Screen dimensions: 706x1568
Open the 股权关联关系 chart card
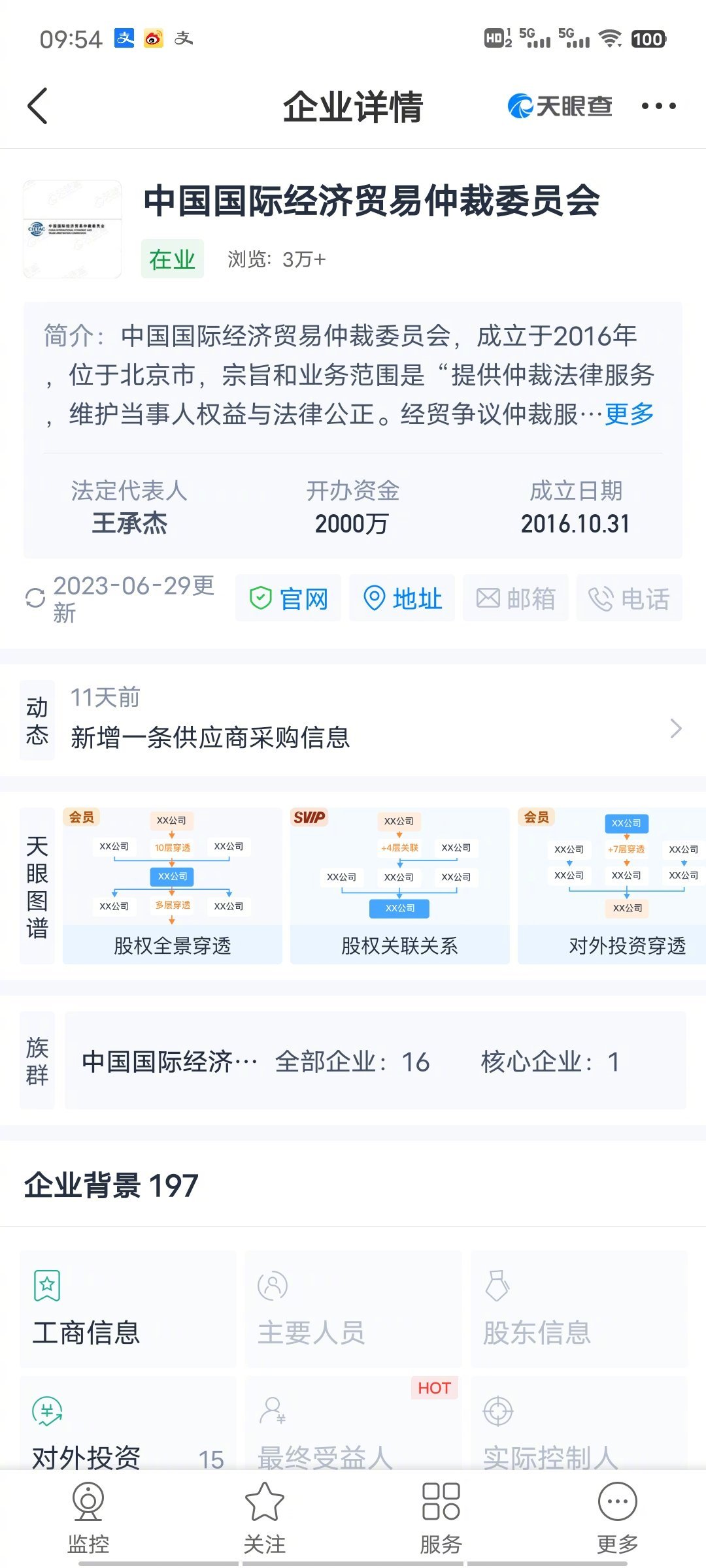(400, 886)
